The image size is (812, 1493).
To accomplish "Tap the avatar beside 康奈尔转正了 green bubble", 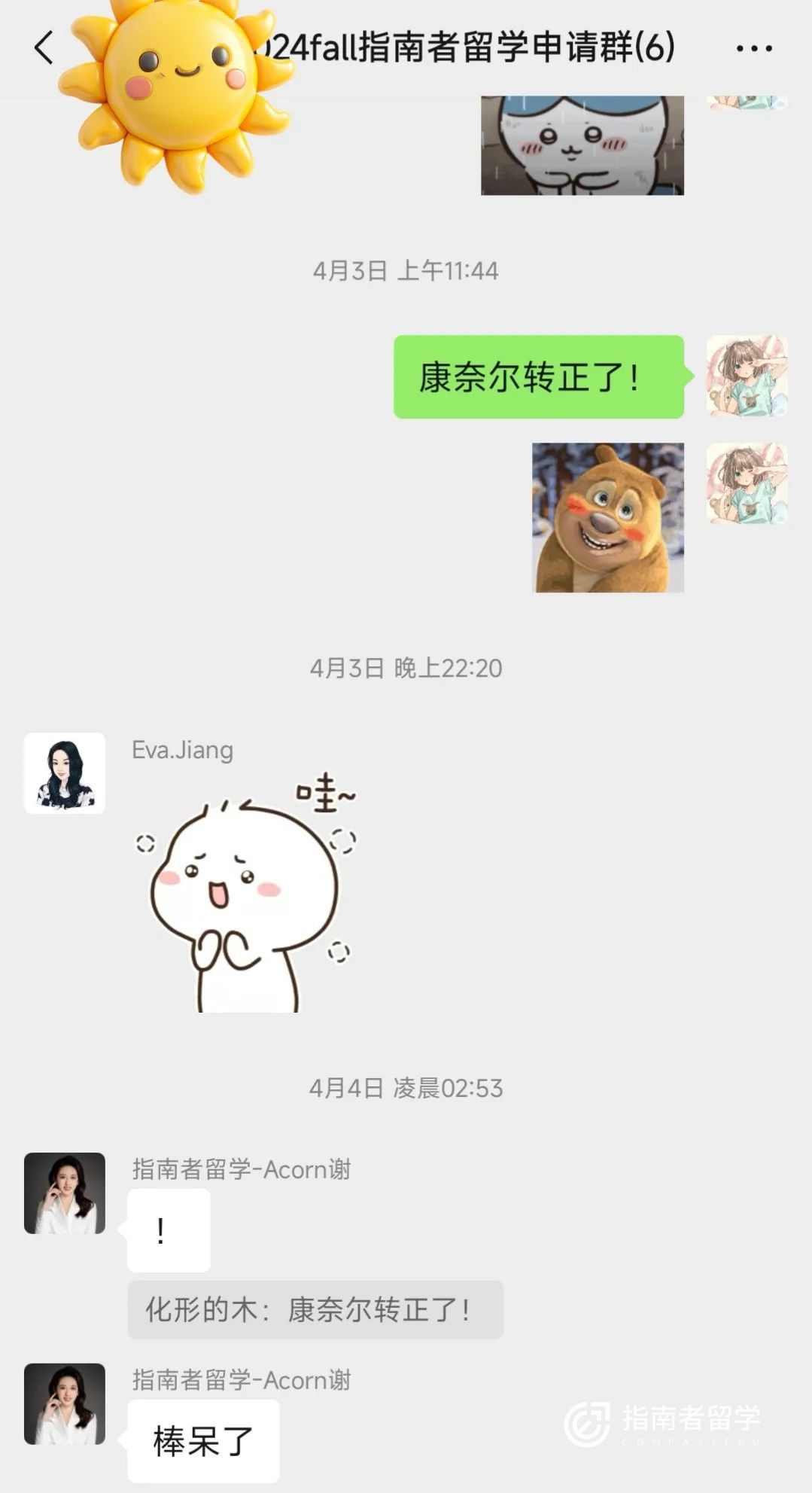I will pyautogui.click(x=747, y=376).
